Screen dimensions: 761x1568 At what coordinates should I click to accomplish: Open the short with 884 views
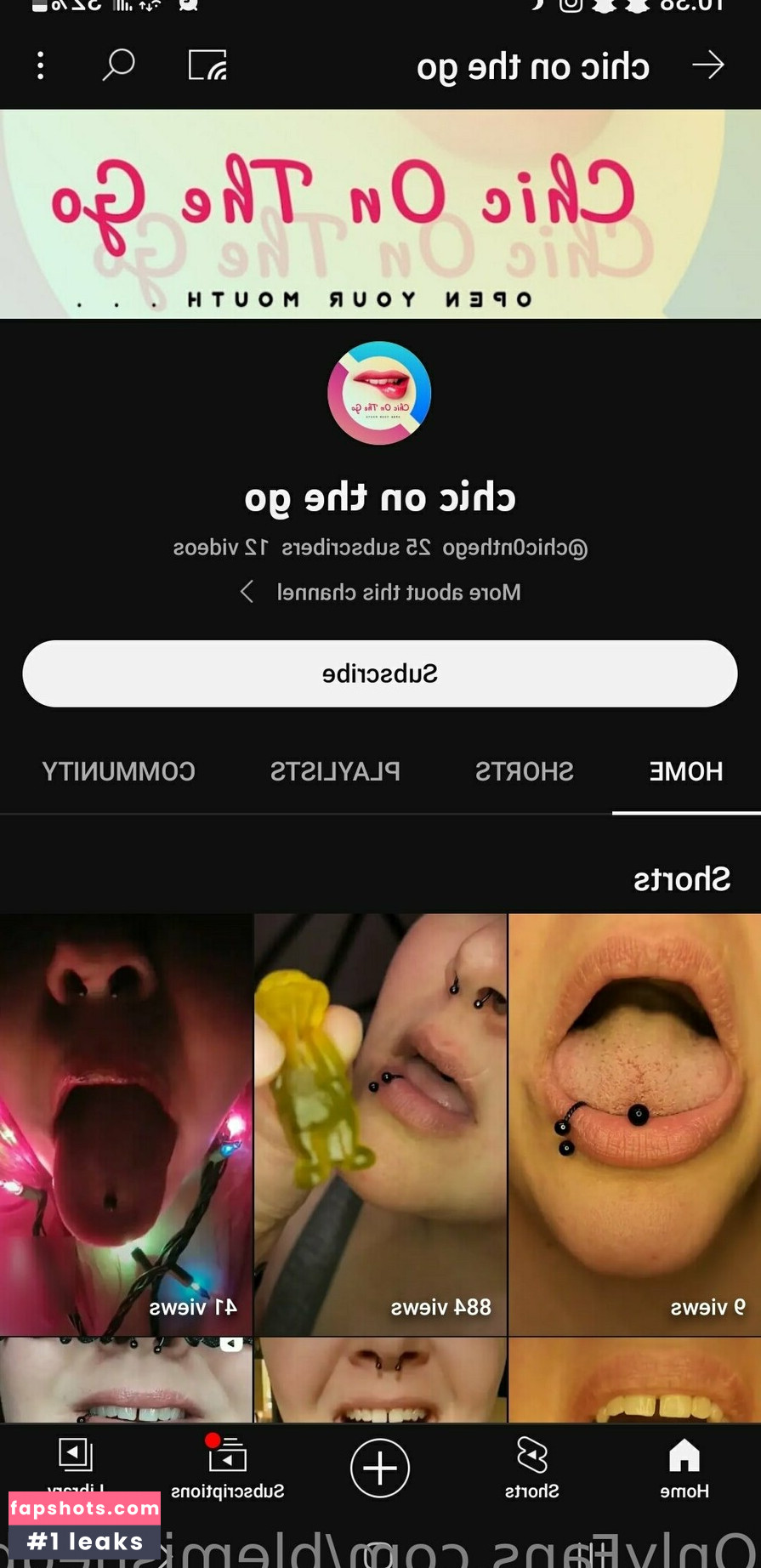(380, 1122)
